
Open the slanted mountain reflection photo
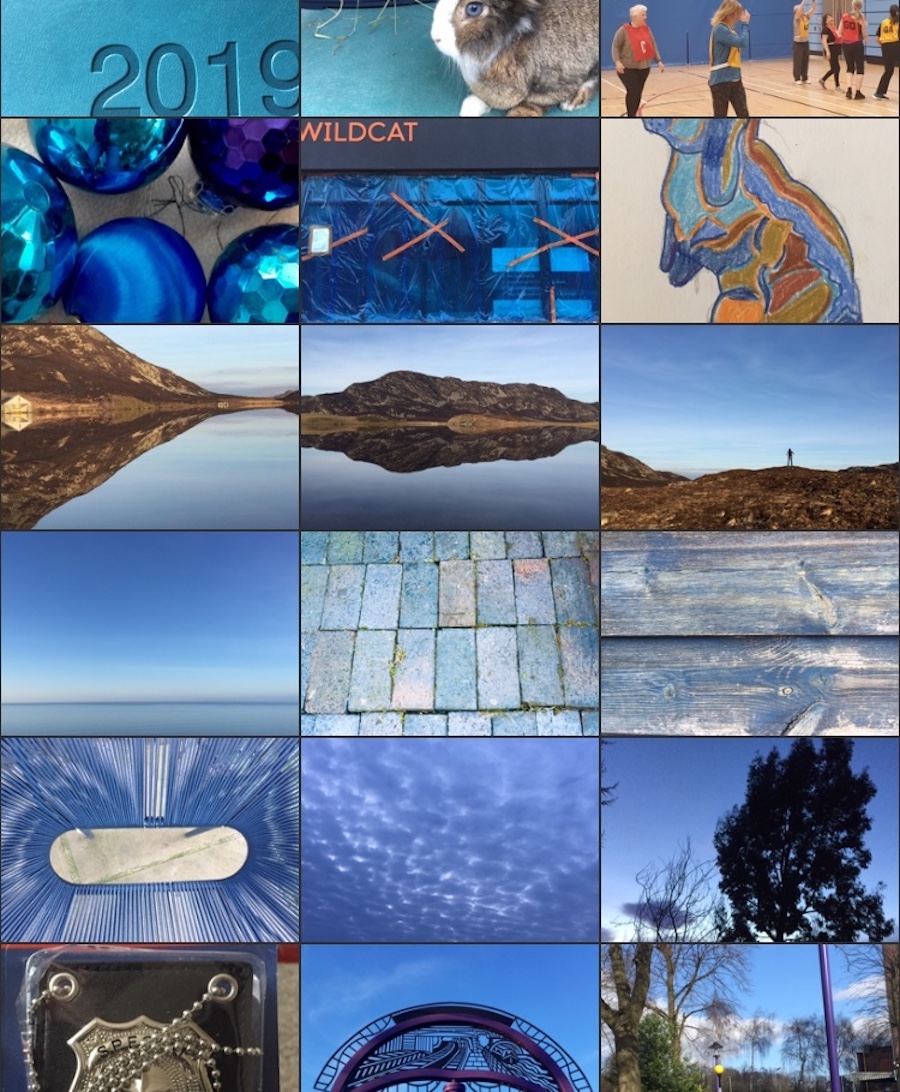coord(150,427)
